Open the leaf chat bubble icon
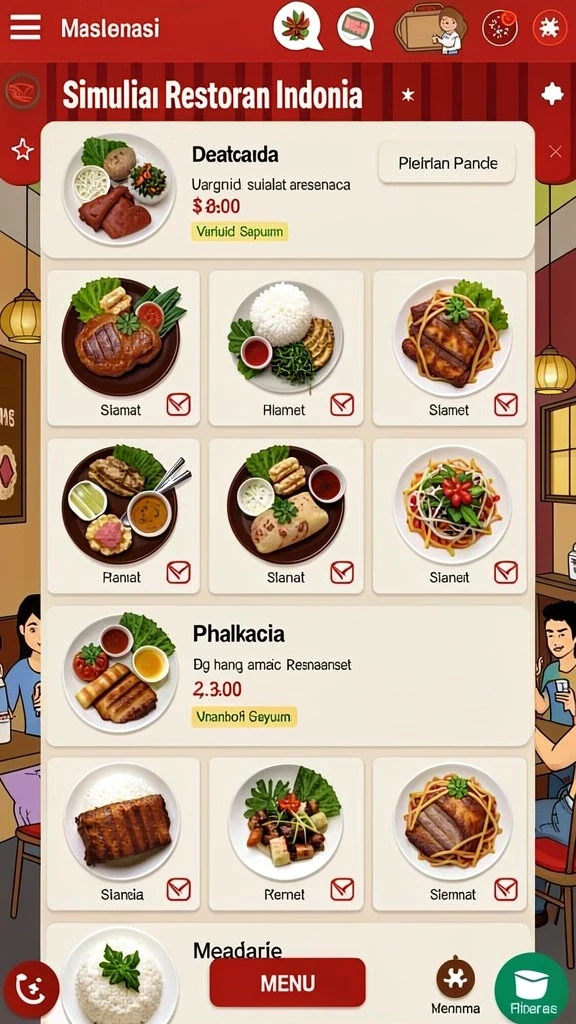The image size is (576, 1024). tap(298, 26)
